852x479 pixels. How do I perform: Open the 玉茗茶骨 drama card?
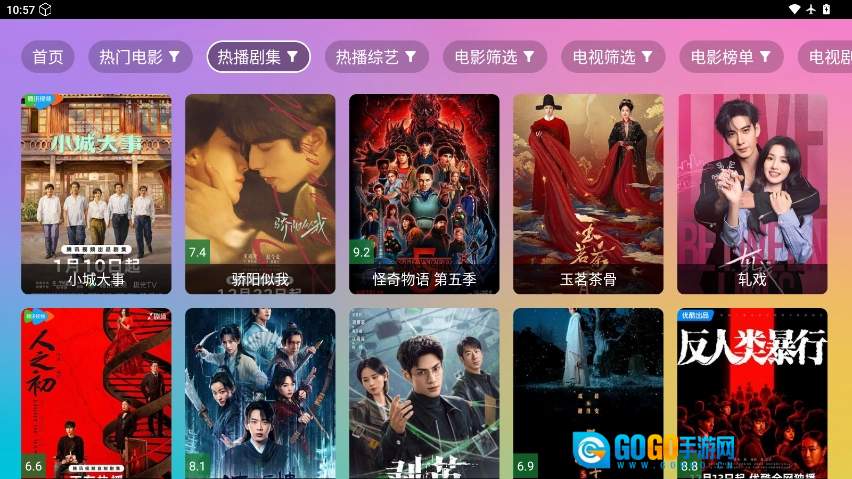588,193
